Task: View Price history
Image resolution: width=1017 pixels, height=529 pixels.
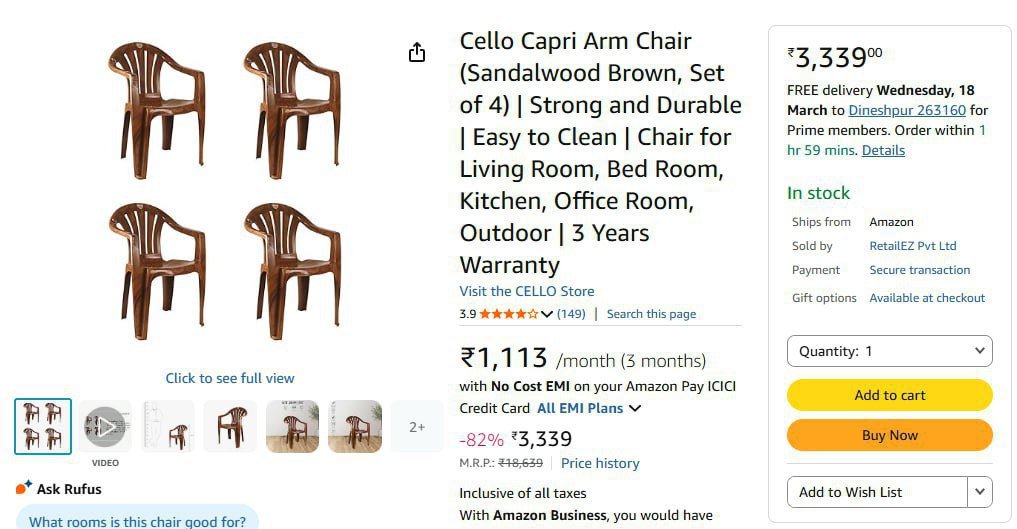Action: pyautogui.click(x=600, y=463)
